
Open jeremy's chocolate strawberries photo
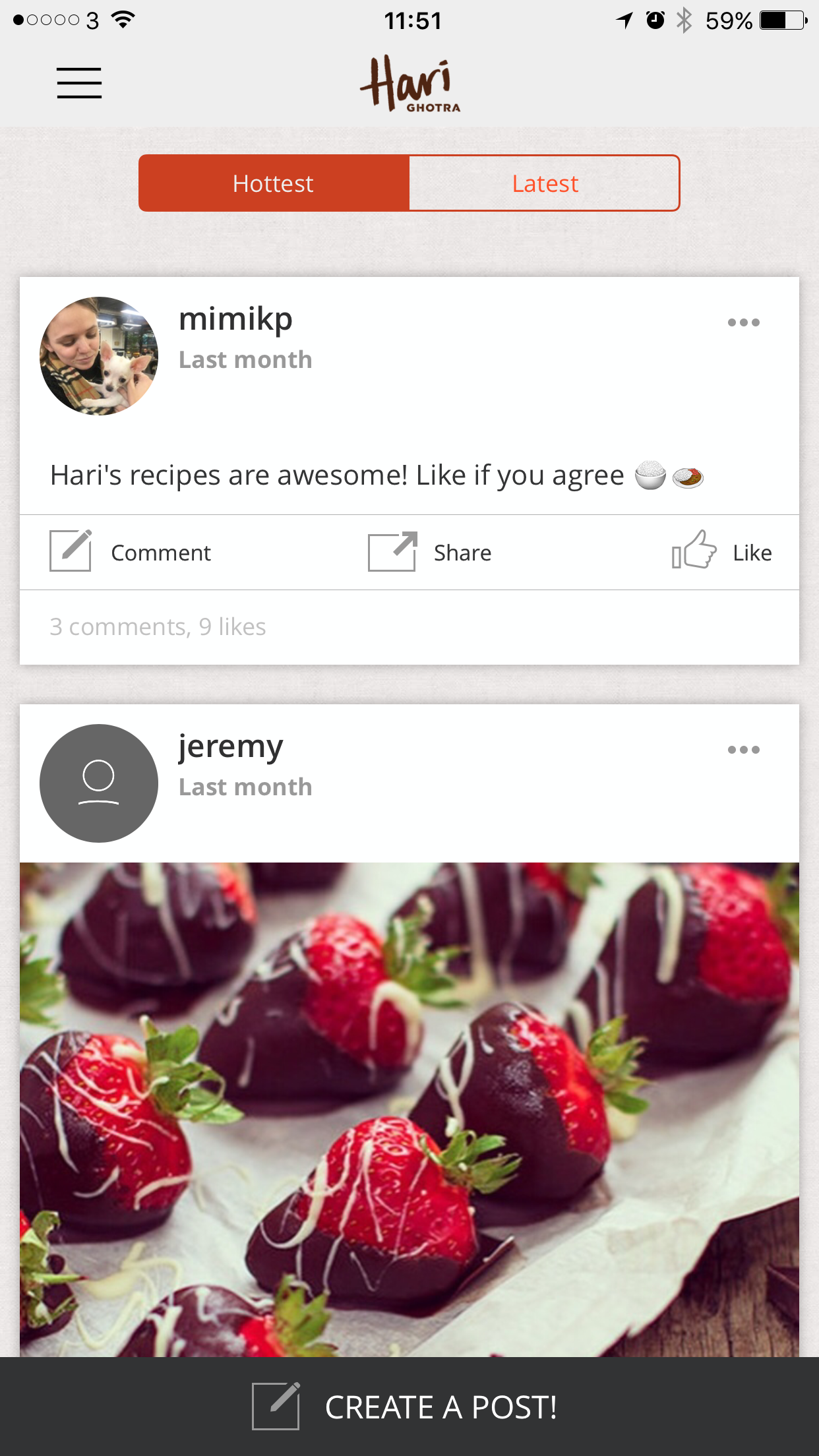pos(409,1108)
